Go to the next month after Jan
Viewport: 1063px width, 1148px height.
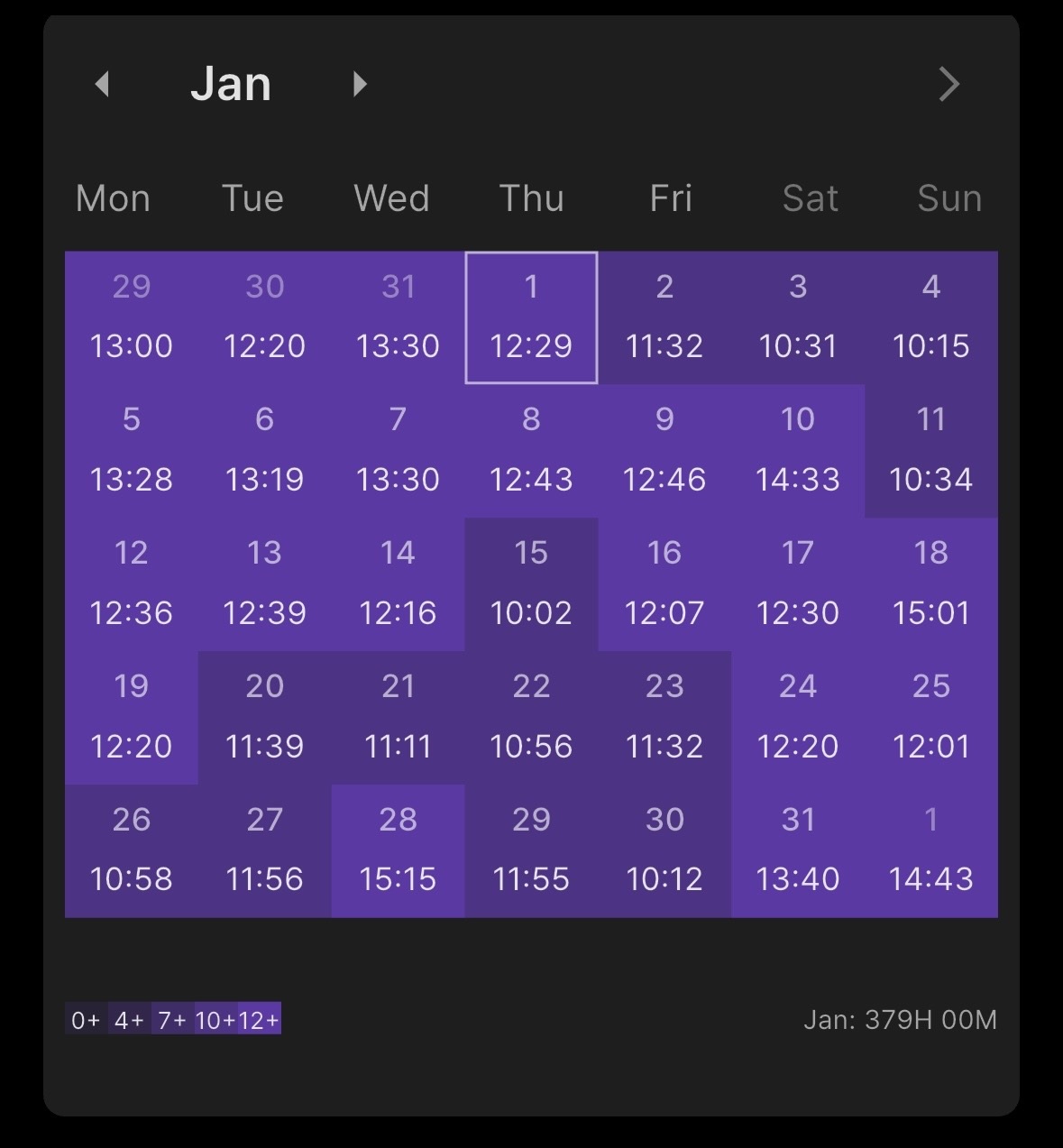(360, 85)
